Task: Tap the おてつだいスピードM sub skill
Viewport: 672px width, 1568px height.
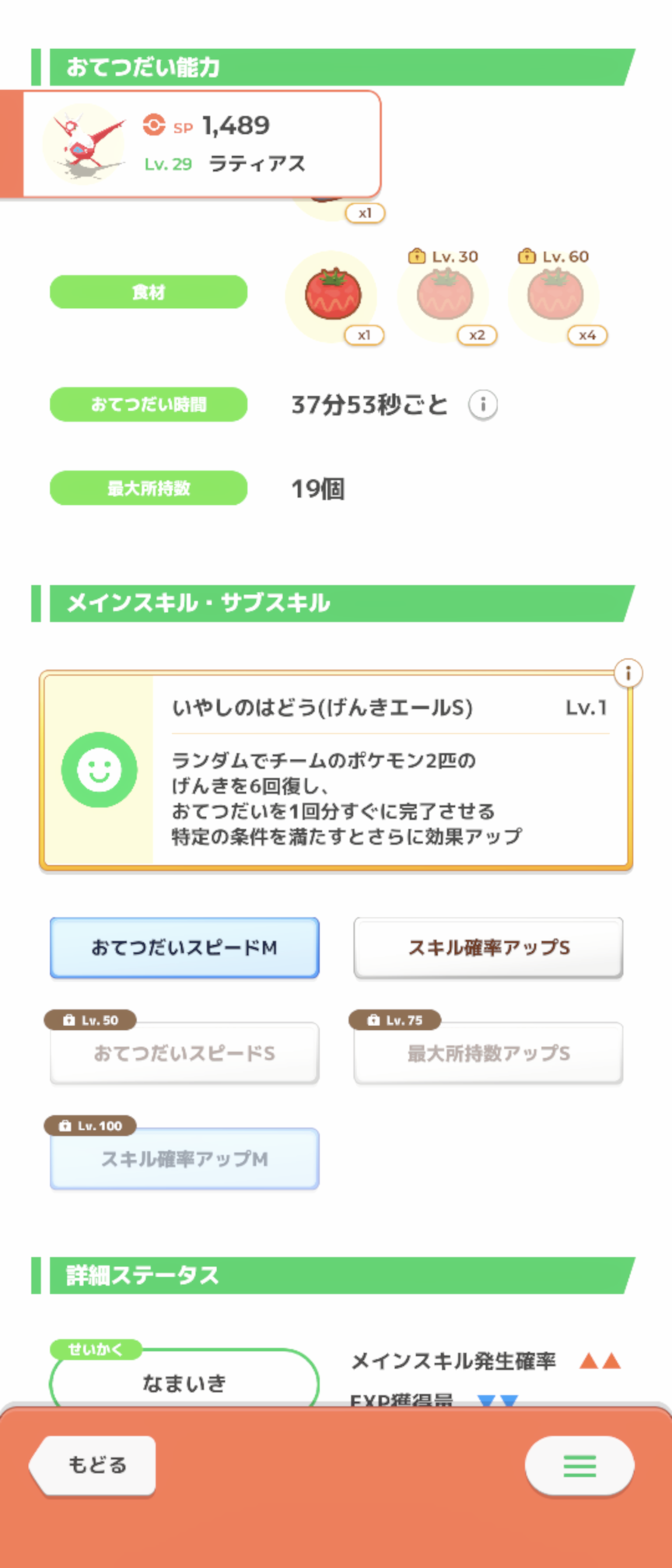Action: click(184, 947)
